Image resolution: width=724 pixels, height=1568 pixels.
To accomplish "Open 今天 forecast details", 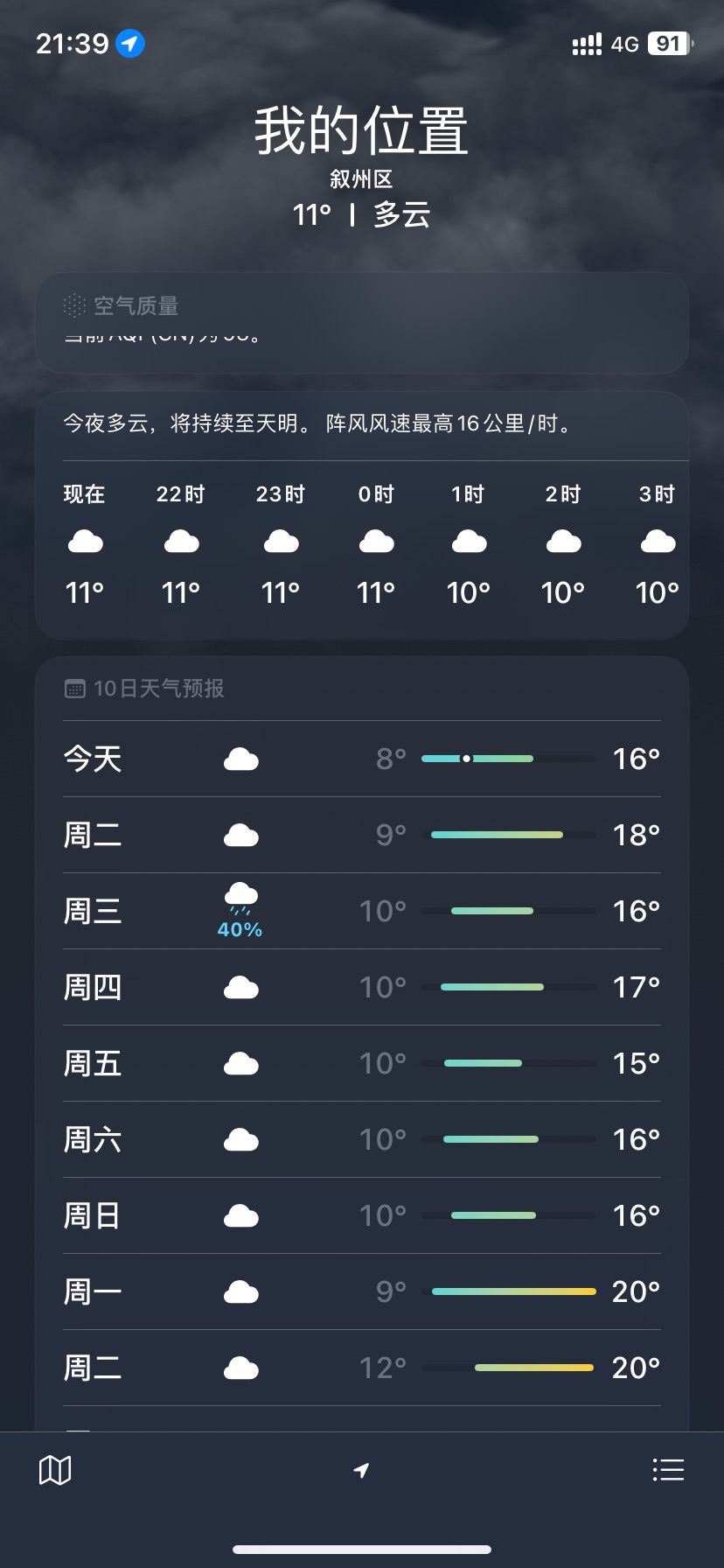I will click(x=362, y=759).
